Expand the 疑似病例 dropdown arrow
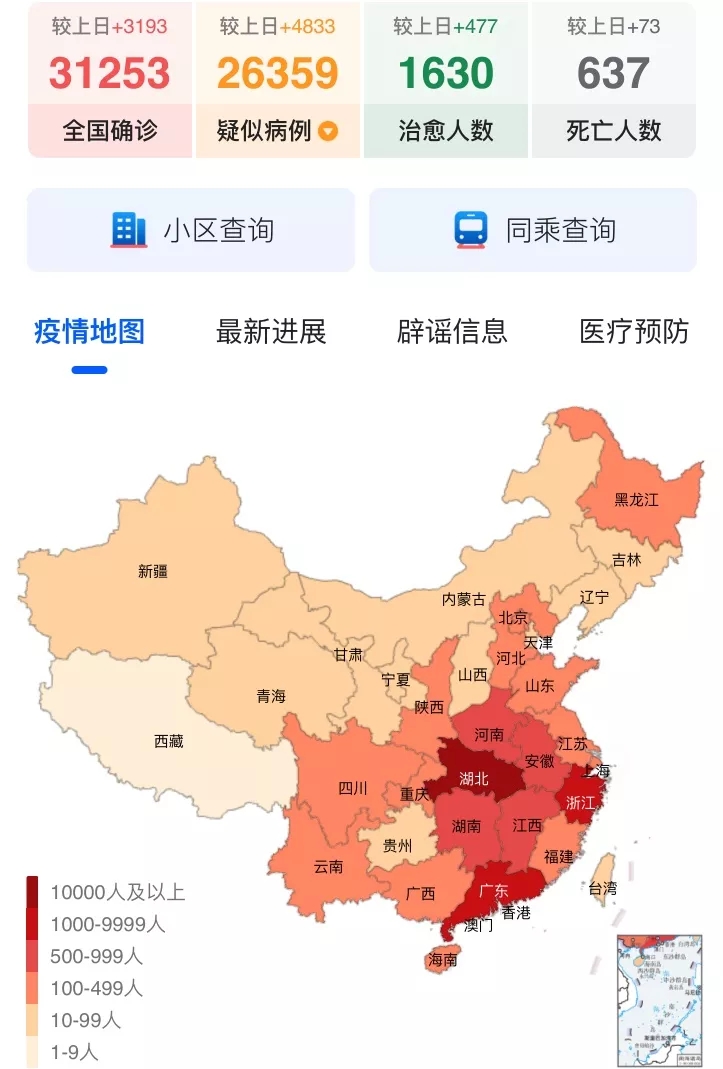The image size is (723, 1069). (328, 131)
